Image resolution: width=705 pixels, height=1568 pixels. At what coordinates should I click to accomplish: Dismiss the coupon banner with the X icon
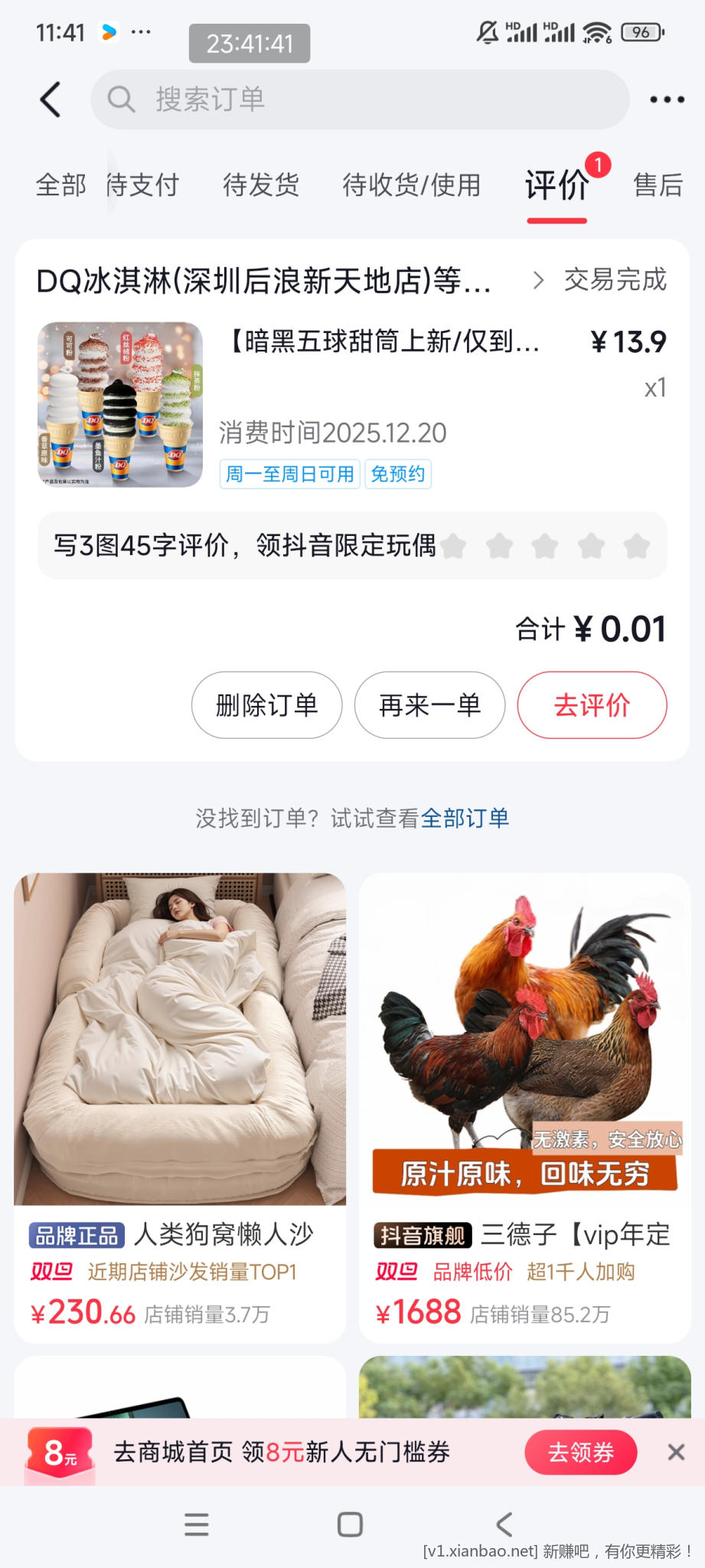677,1452
